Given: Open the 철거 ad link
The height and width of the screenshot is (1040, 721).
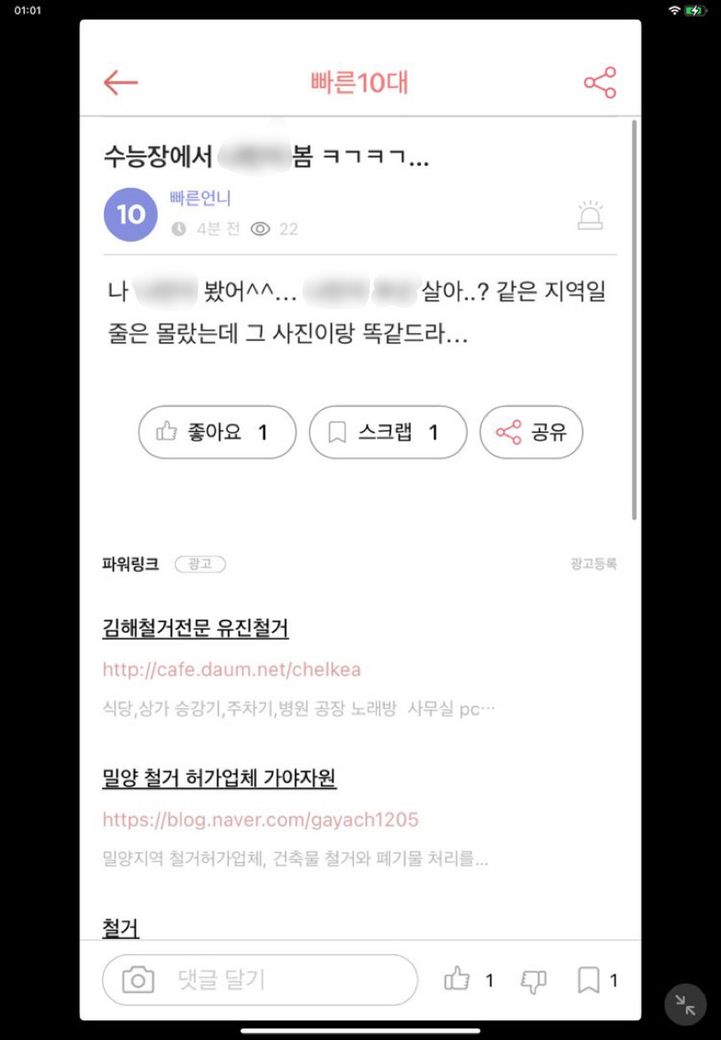Looking at the screenshot, I should tap(120, 927).
